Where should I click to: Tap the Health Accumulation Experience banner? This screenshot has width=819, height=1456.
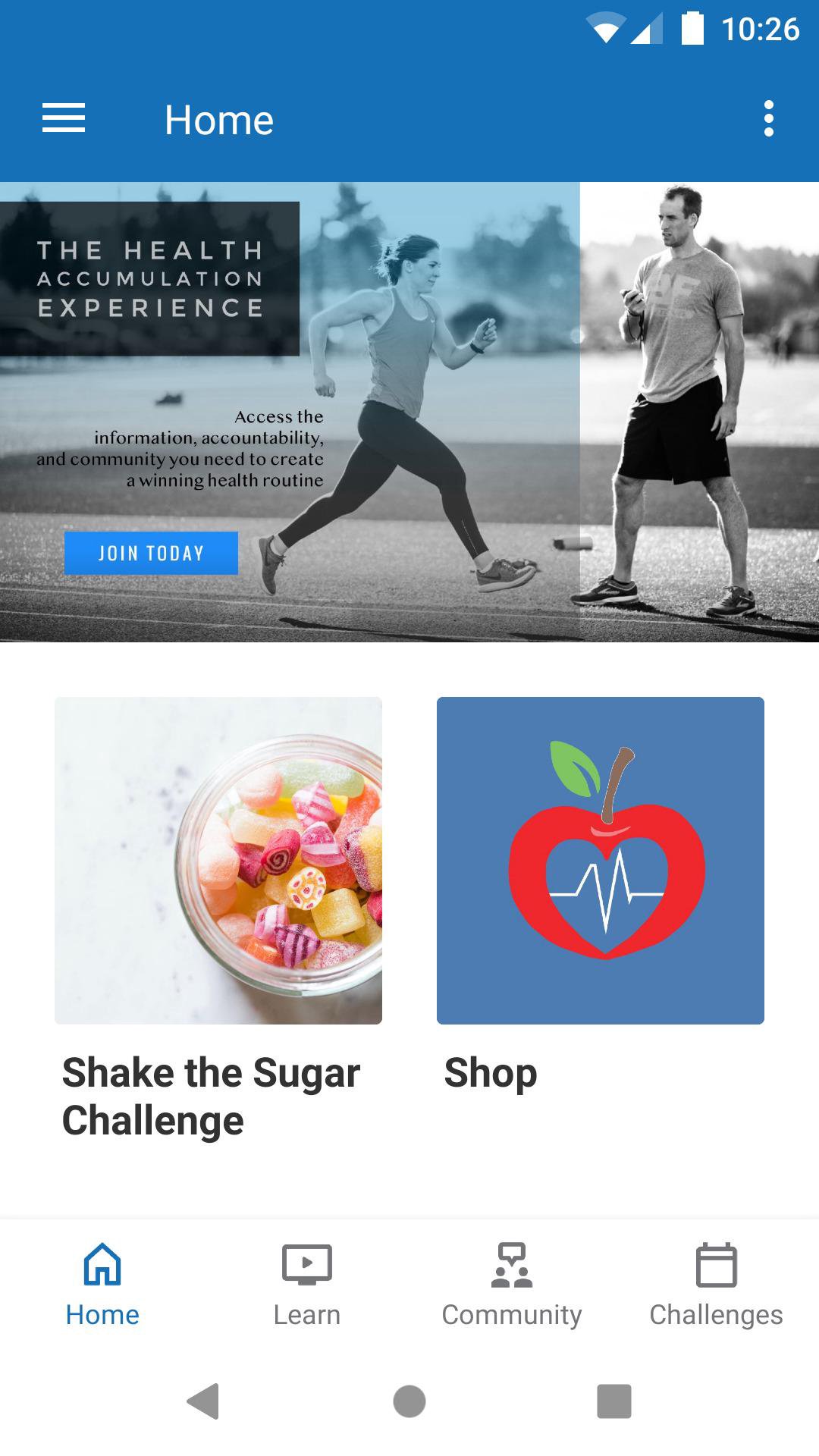[409, 412]
